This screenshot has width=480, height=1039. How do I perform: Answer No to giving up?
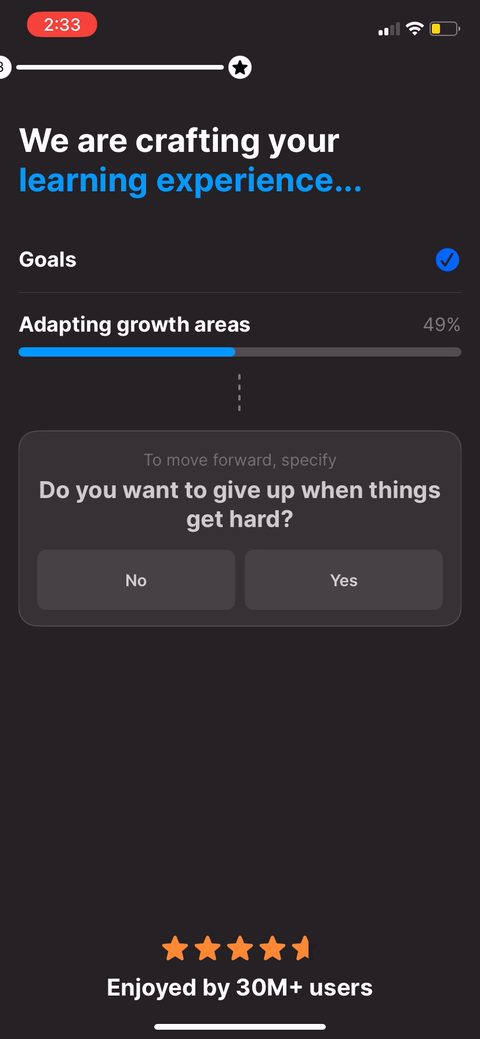136,580
